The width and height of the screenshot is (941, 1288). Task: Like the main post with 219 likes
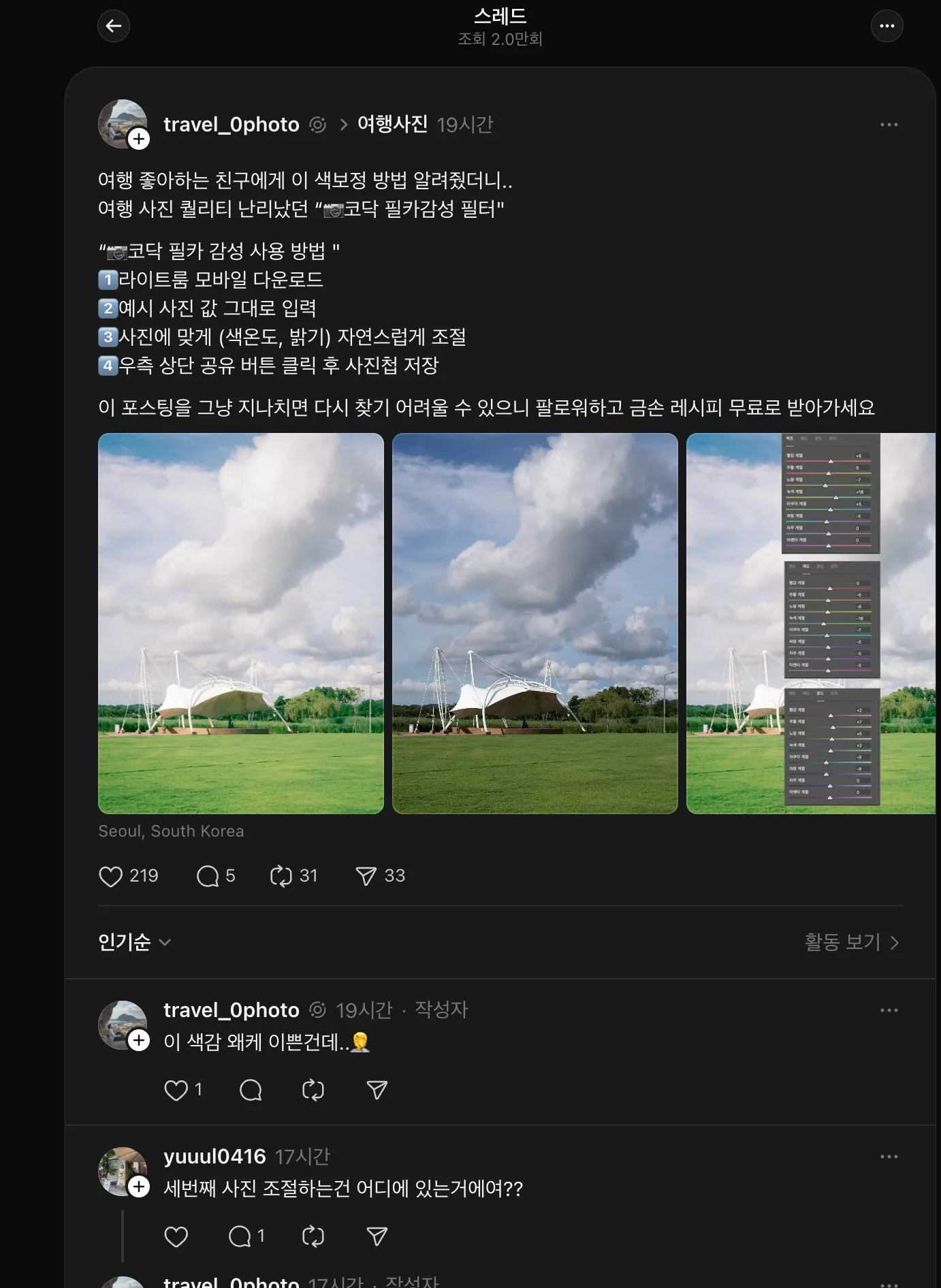(x=111, y=876)
